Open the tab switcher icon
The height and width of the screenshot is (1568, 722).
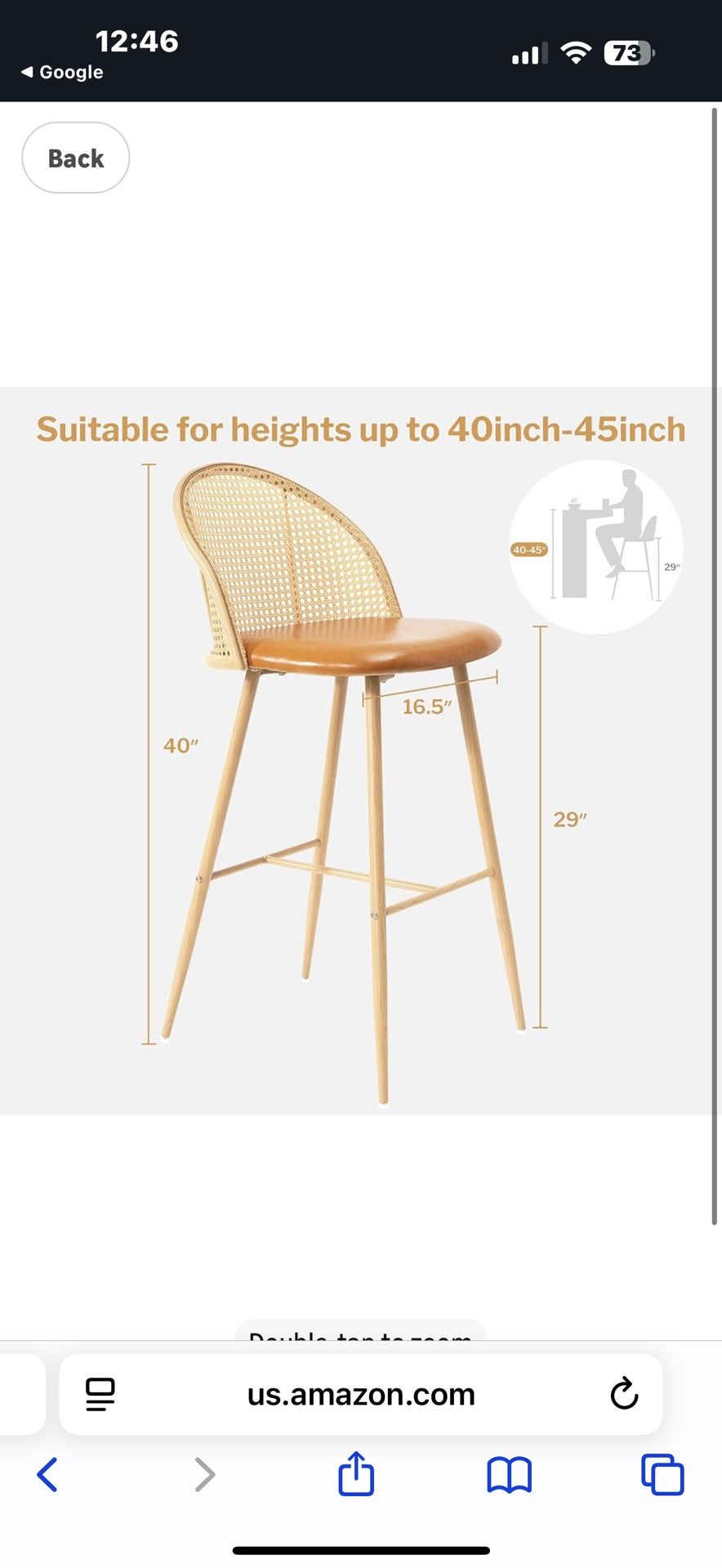click(x=663, y=1475)
